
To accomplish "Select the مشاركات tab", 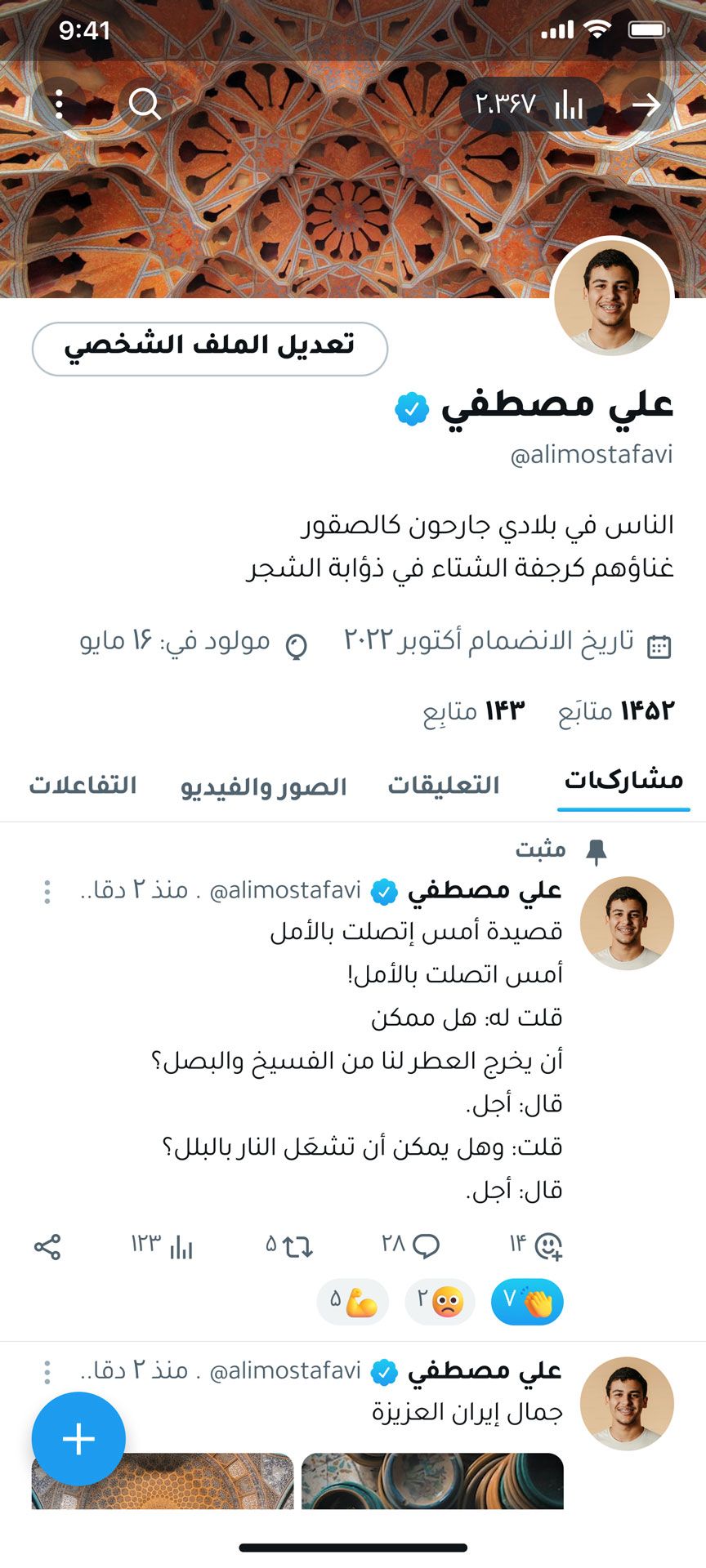I will (x=623, y=782).
